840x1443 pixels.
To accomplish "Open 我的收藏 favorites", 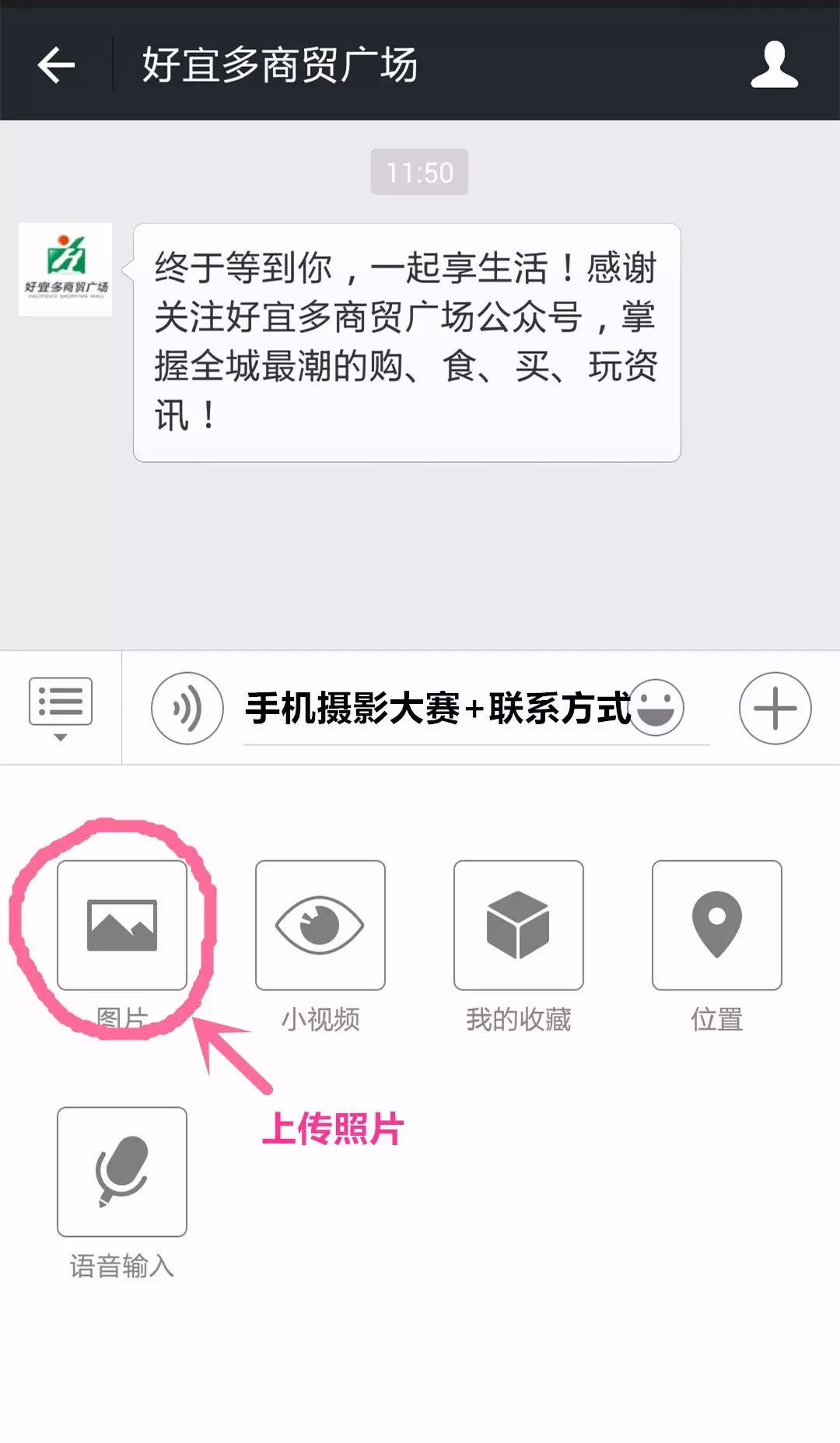I will tap(519, 925).
